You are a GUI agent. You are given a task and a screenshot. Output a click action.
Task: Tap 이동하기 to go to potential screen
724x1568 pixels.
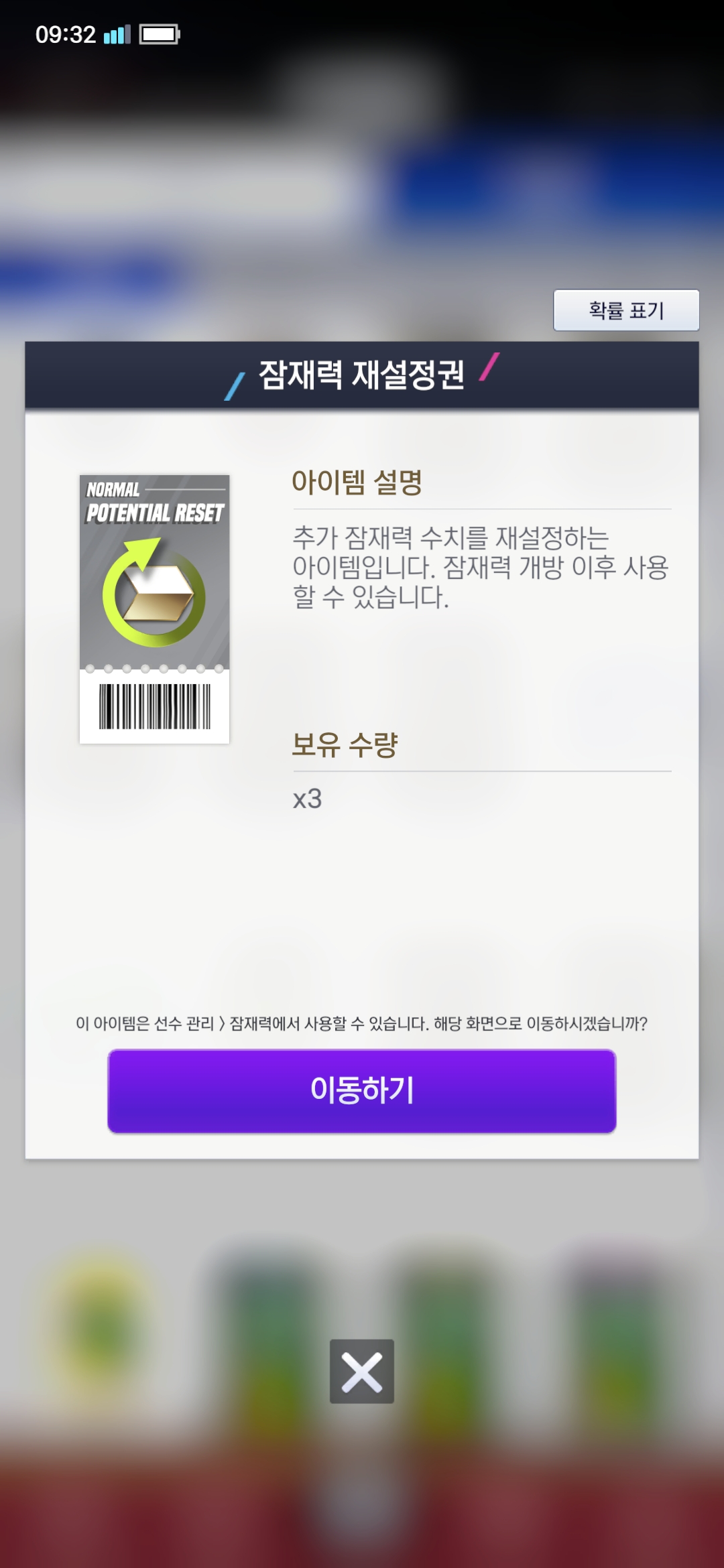pyautogui.click(x=362, y=1090)
